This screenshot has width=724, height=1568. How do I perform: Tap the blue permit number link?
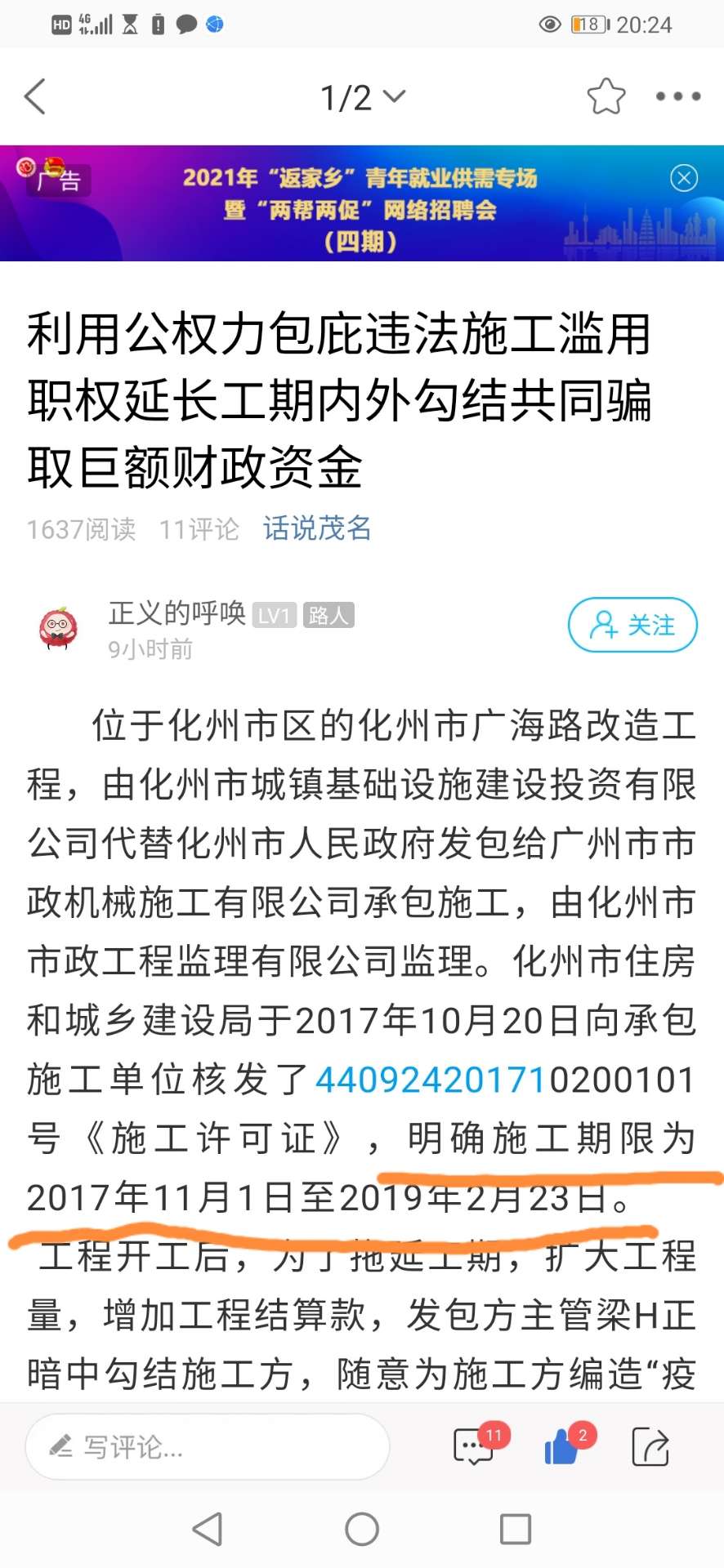coord(431,1080)
